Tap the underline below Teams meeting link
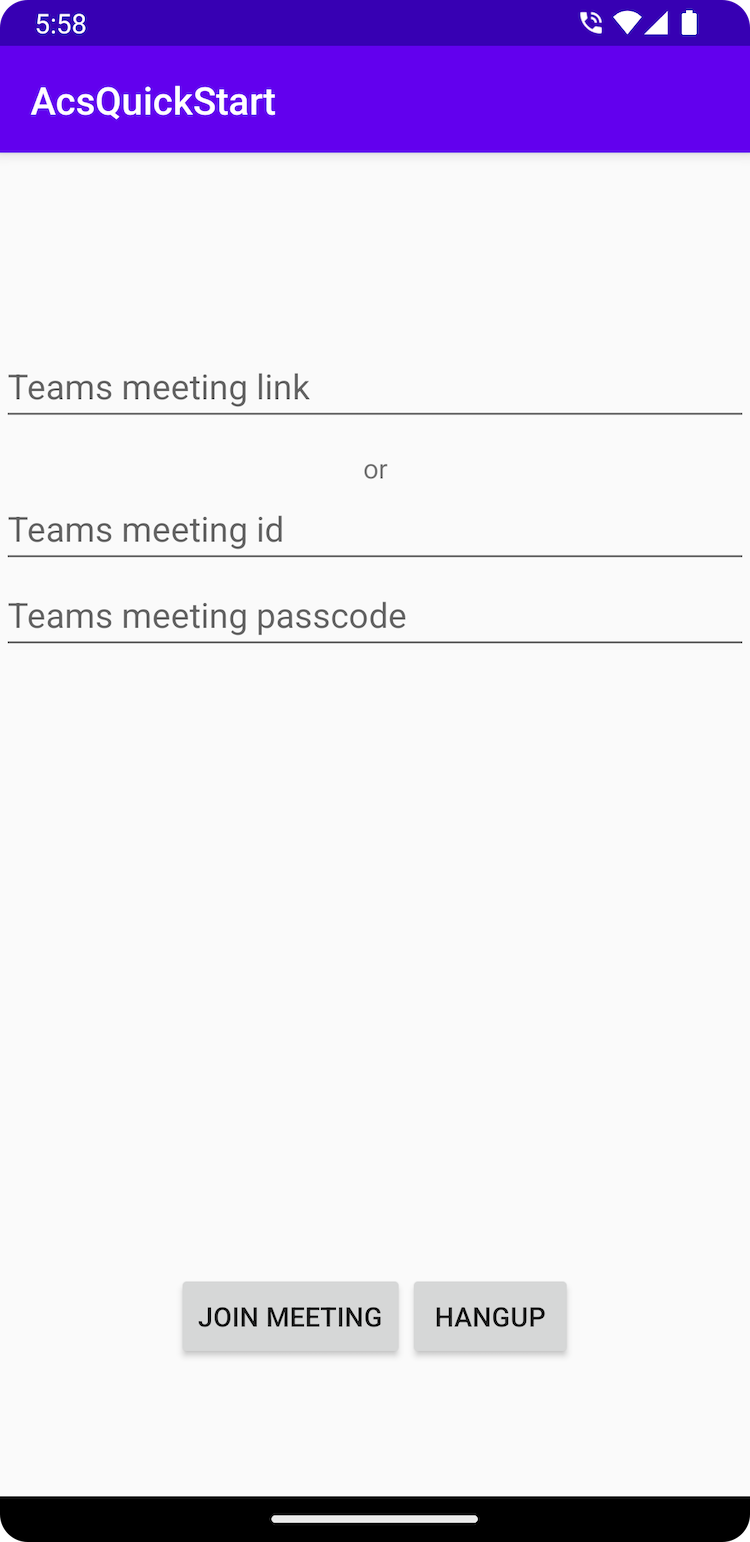 point(375,412)
